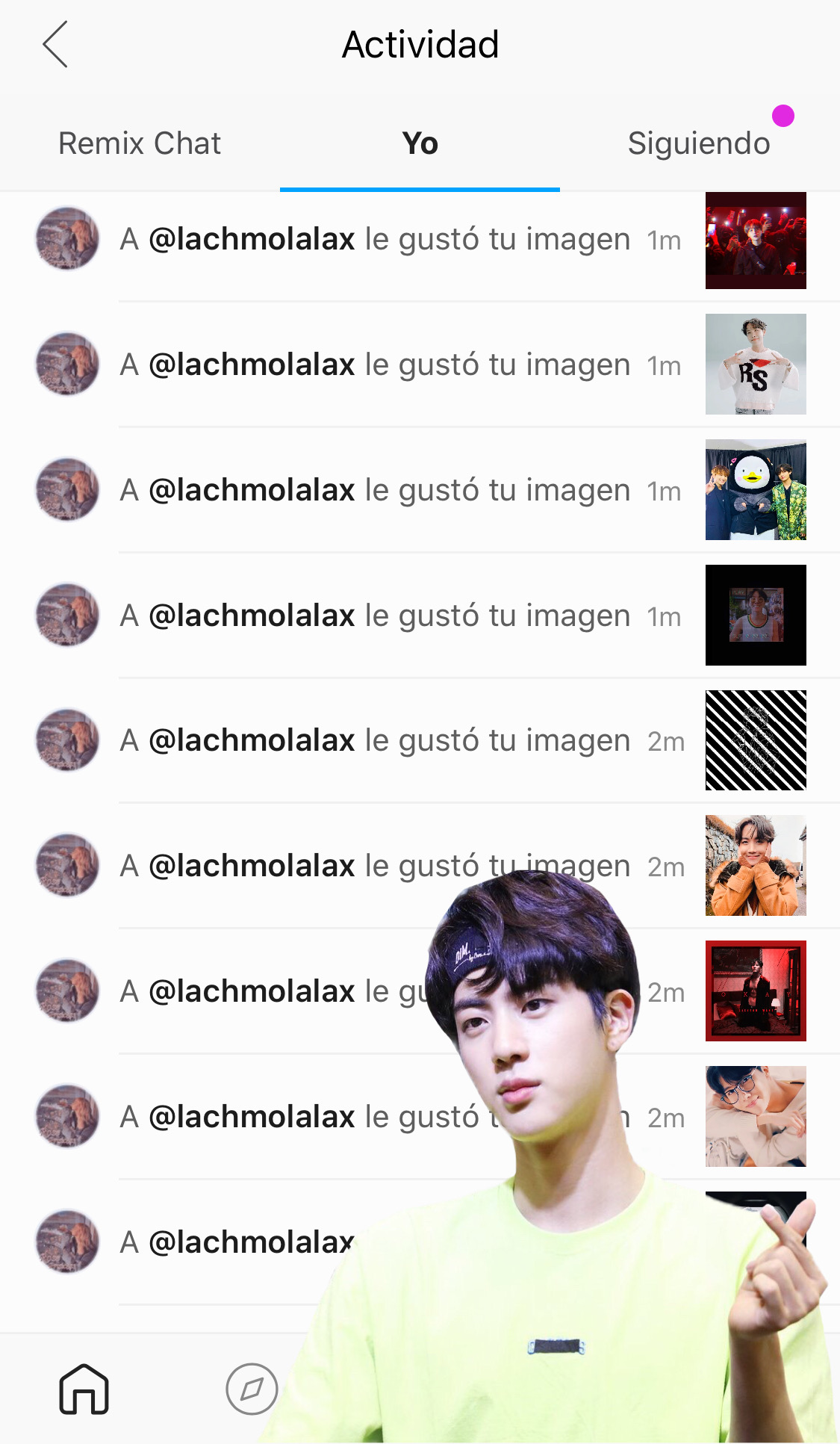Switch to the Siguiendo tab
The width and height of the screenshot is (840, 1444).
(x=699, y=143)
